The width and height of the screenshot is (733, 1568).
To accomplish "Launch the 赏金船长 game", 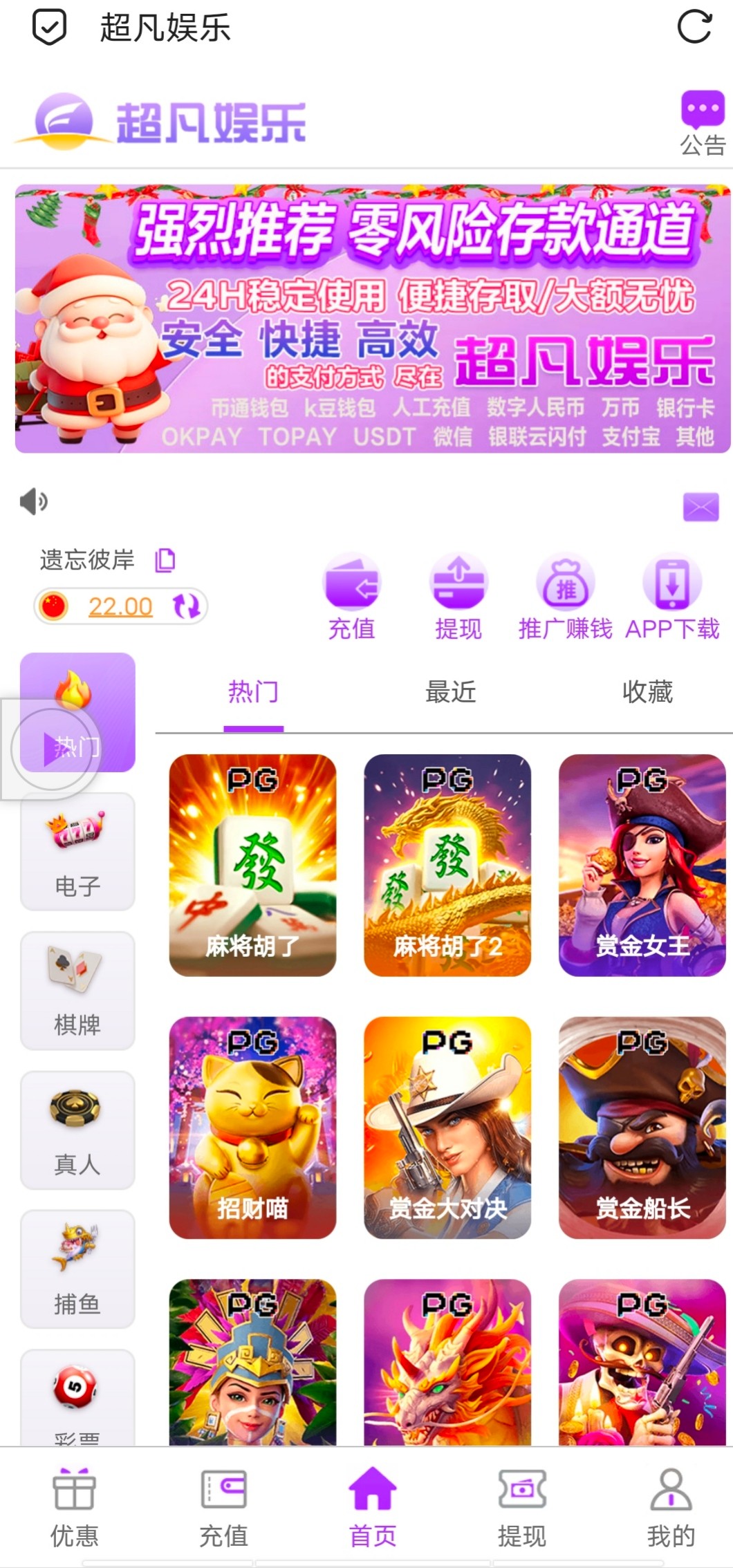I will 642,1127.
